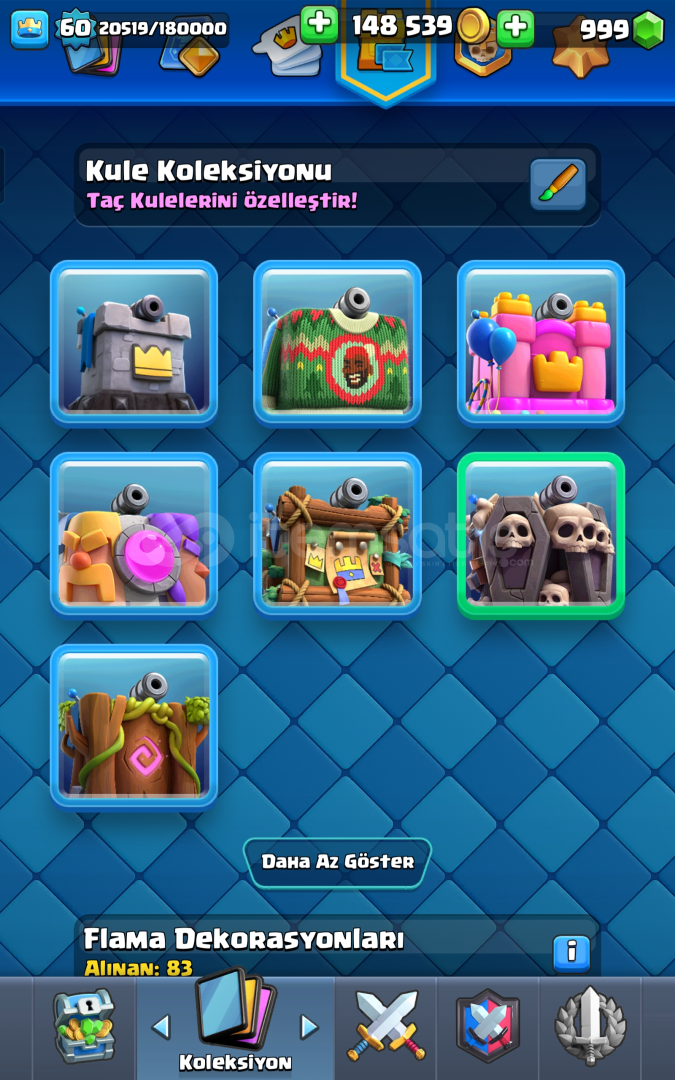Select the default gray stone tower skin
Image resolution: width=675 pixels, height=1080 pixels.
click(134, 343)
